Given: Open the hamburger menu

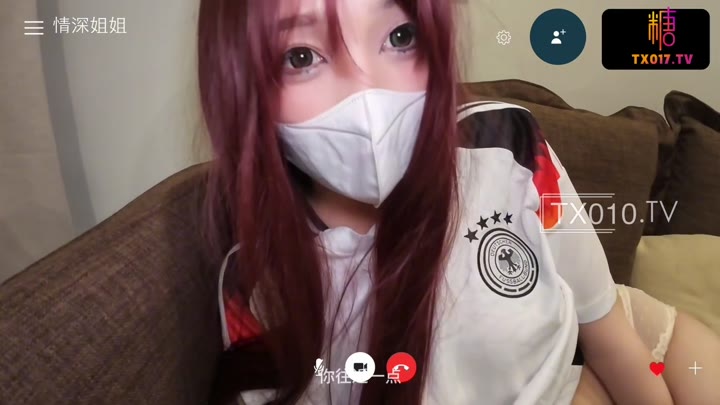Looking at the screenshot, I should point(33,28).
